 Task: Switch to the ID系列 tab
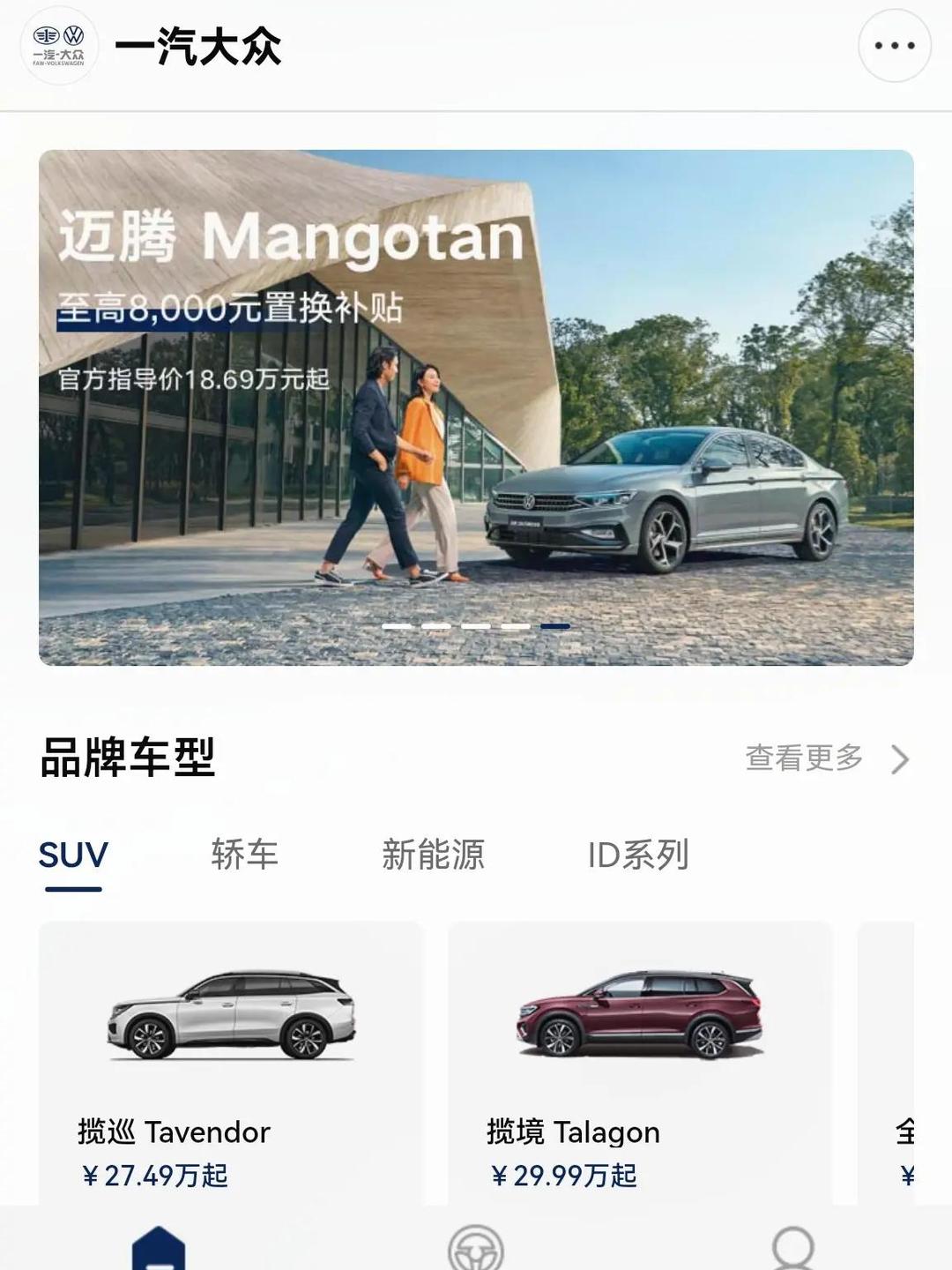(x=638, y=855)
